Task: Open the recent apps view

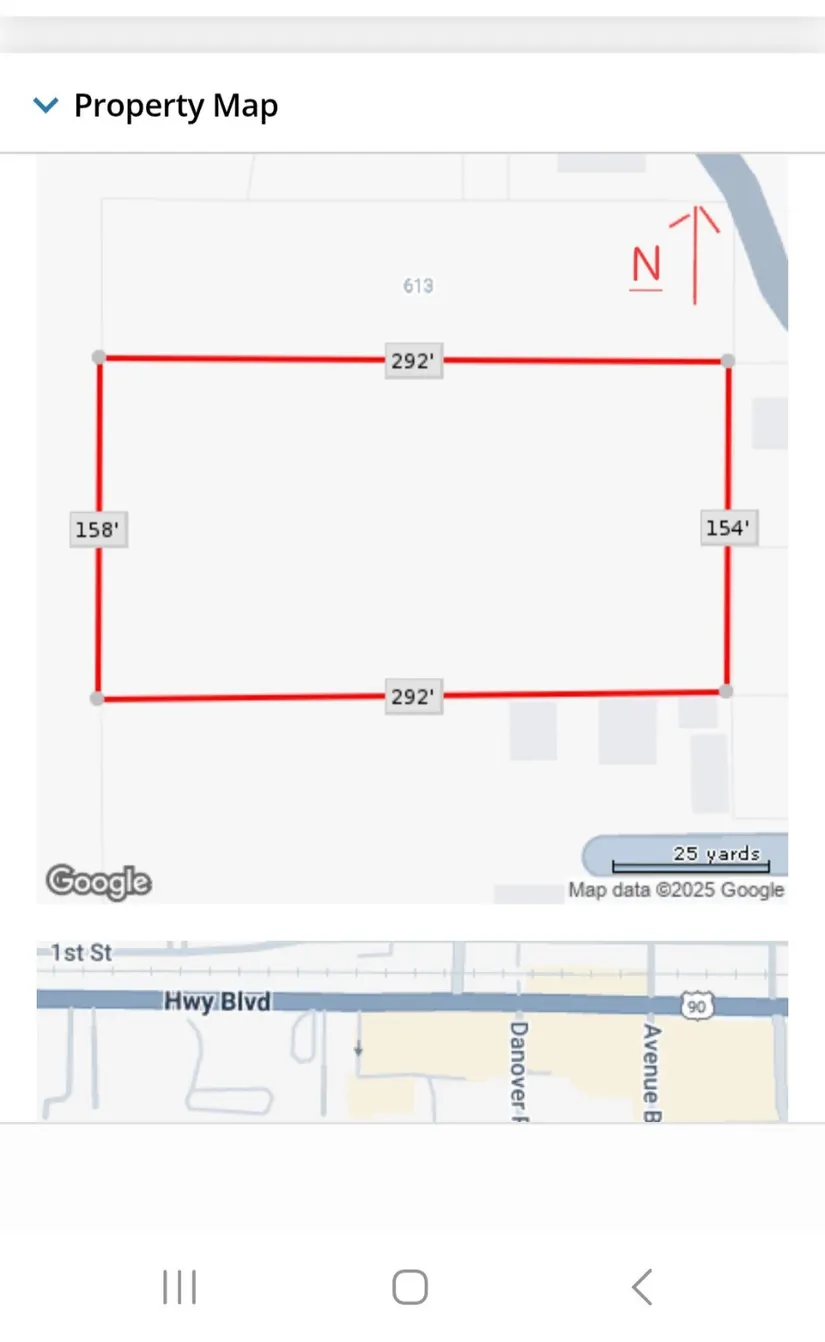Action: coord(180,1287)
